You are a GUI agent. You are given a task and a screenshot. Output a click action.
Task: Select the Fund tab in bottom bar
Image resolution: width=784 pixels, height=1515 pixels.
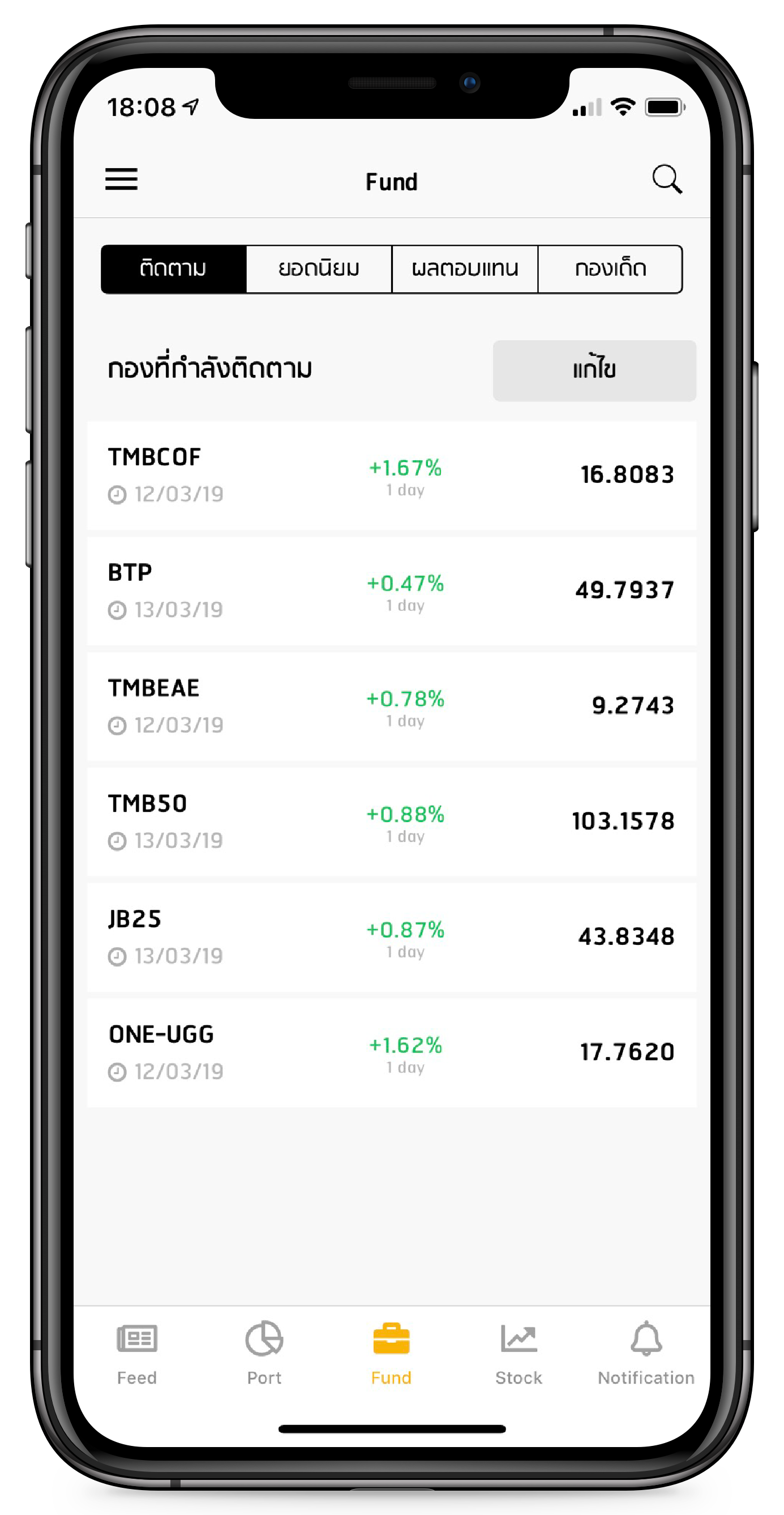pyautogui.click(x=391, y=1353)
